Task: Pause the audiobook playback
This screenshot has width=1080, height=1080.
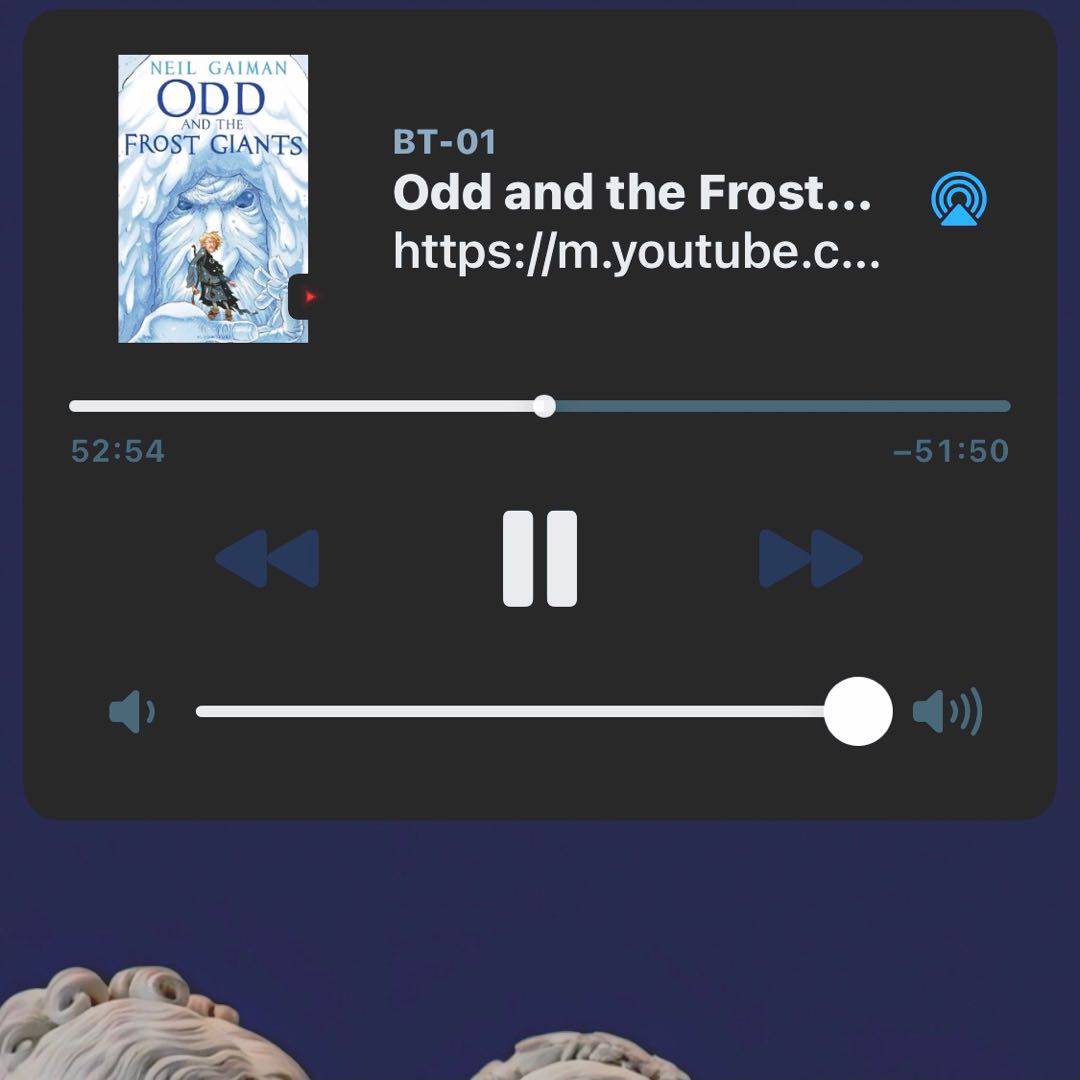Action: pyautogui.click(x=540, y=558)
